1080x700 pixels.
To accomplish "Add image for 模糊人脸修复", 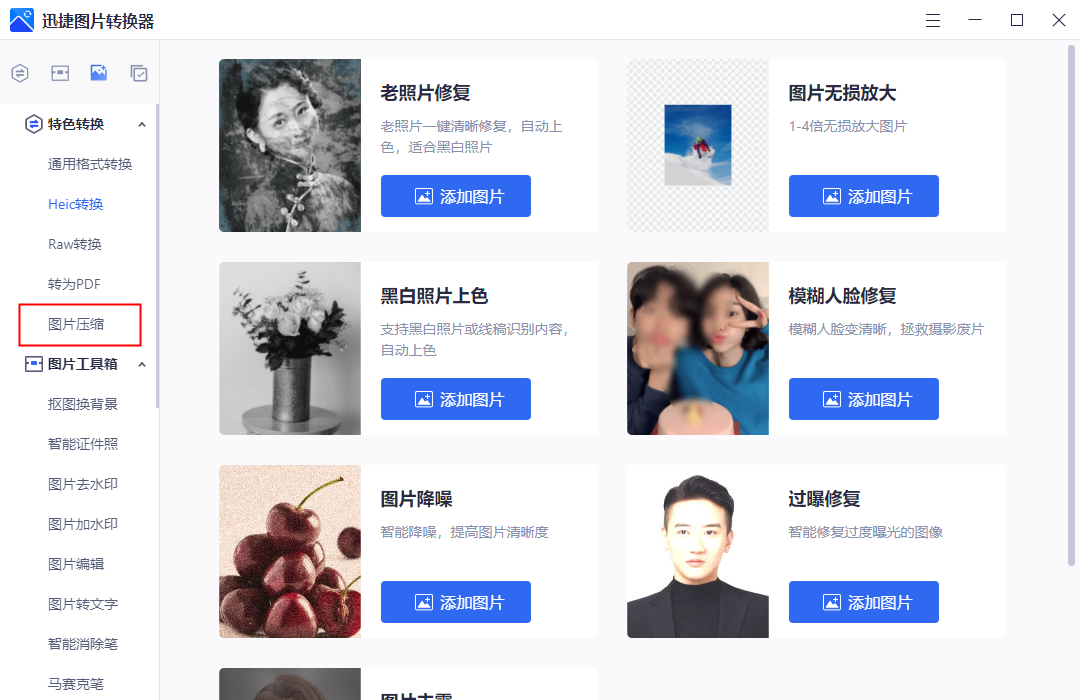I will [864, 399].
